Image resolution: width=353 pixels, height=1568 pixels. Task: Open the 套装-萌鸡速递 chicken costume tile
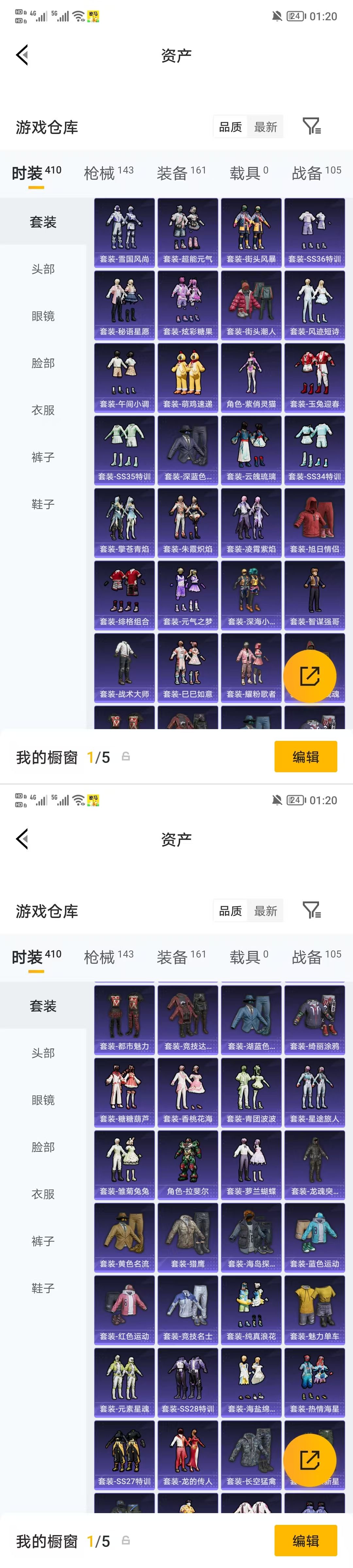[x=188, y=377]
